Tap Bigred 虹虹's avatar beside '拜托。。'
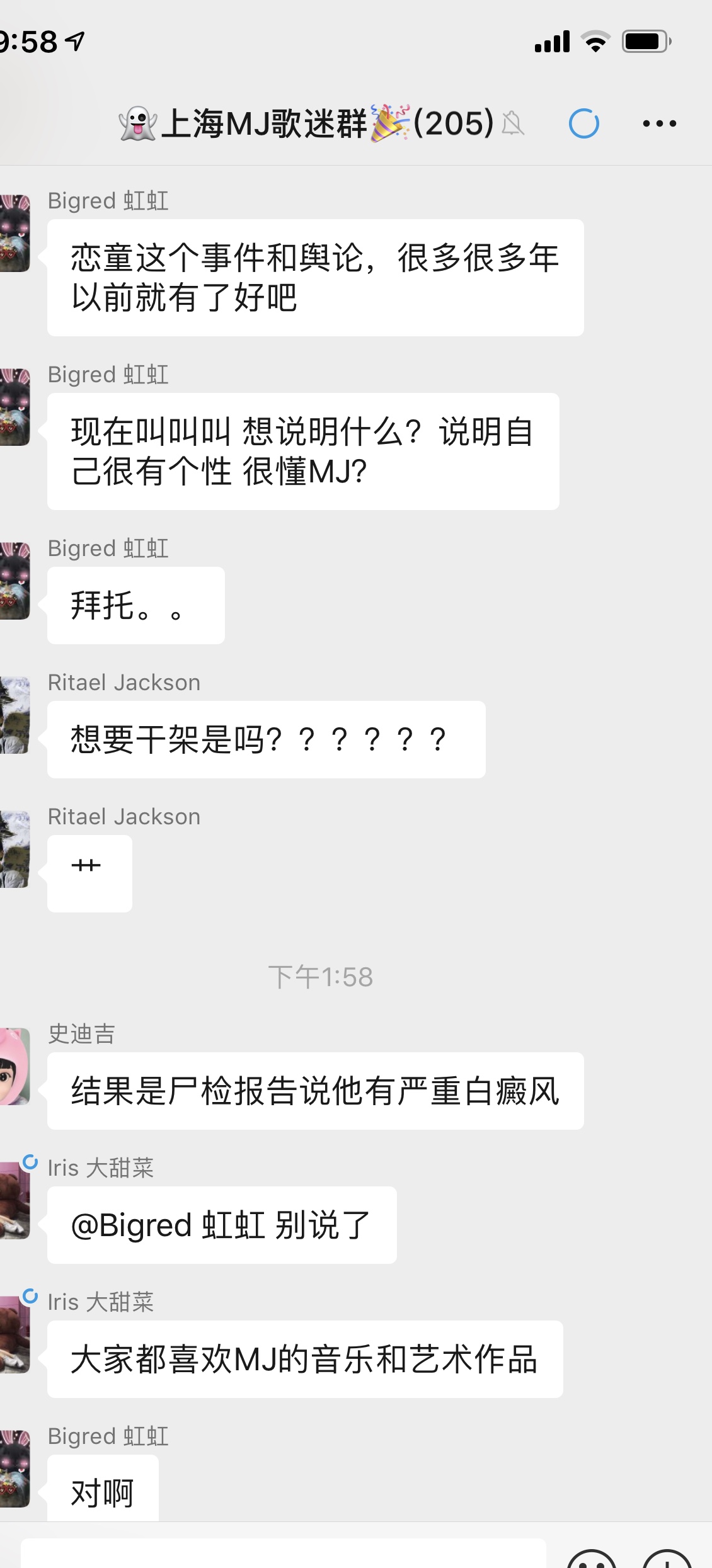Screen dimensions: 712x1568 click(x=14, y=581)
